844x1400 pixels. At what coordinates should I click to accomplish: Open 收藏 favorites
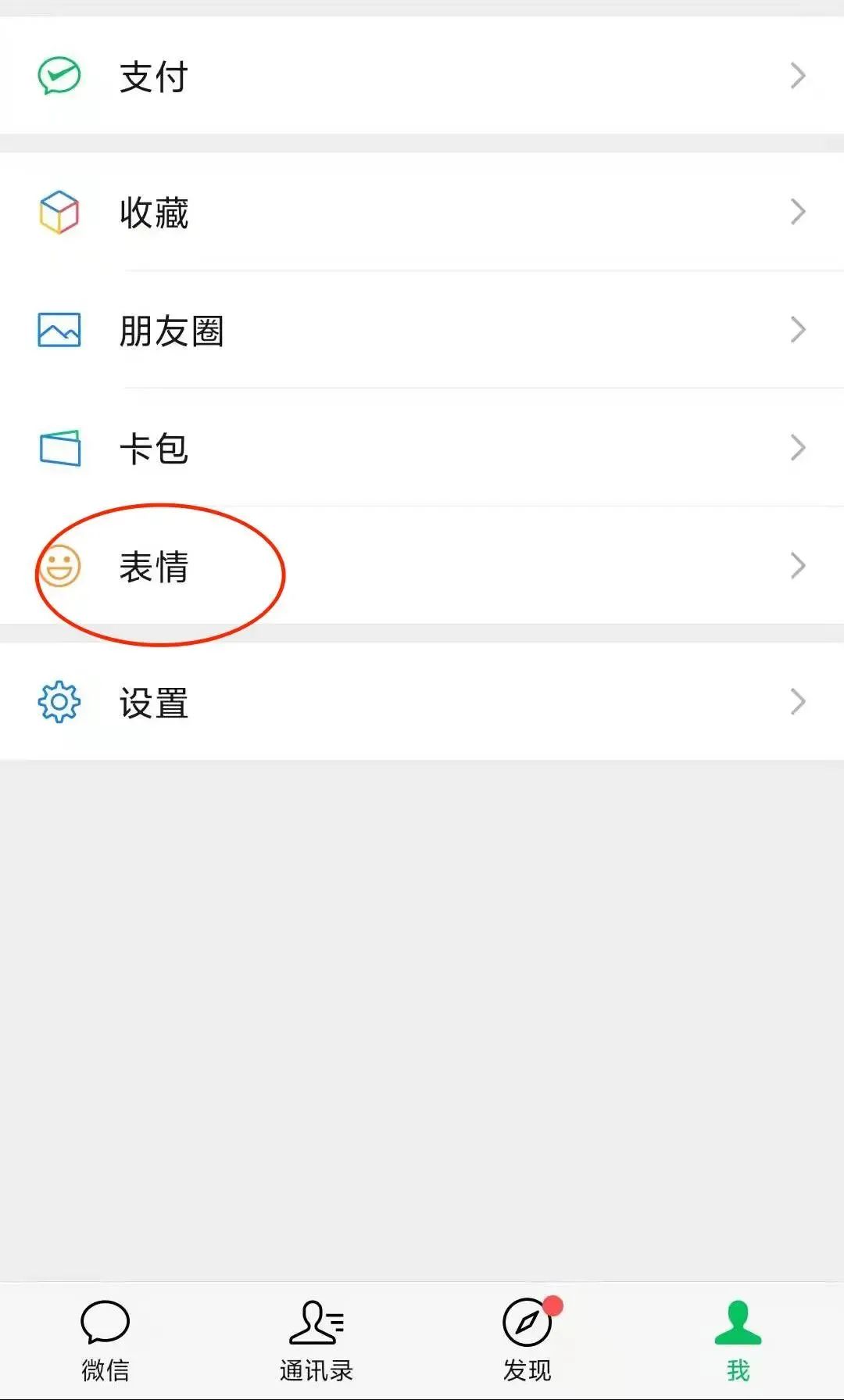pyautogui.click(x=422, y=212)
